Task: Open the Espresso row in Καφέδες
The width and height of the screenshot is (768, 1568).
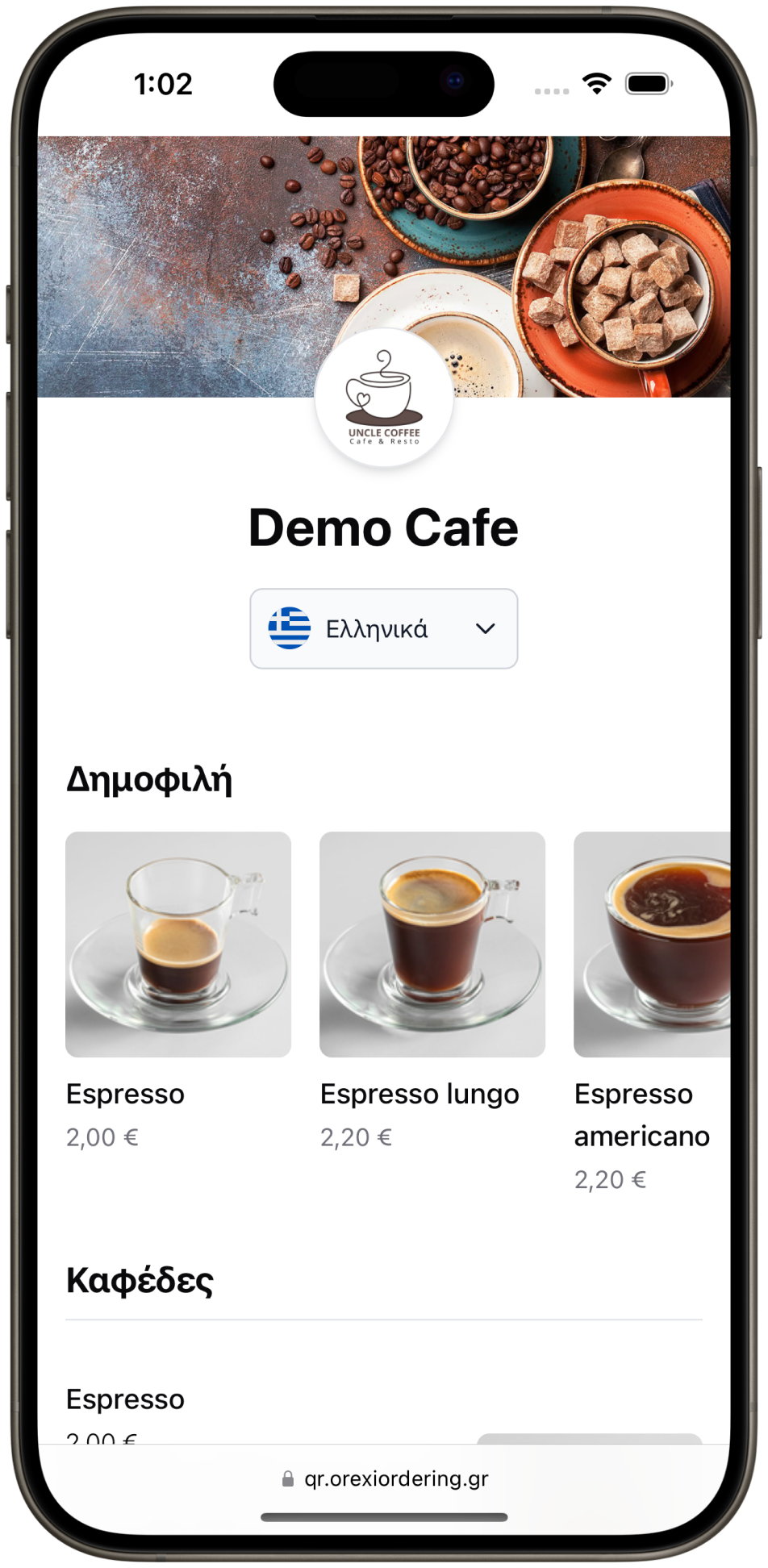Action: [x=126, y=1399]
